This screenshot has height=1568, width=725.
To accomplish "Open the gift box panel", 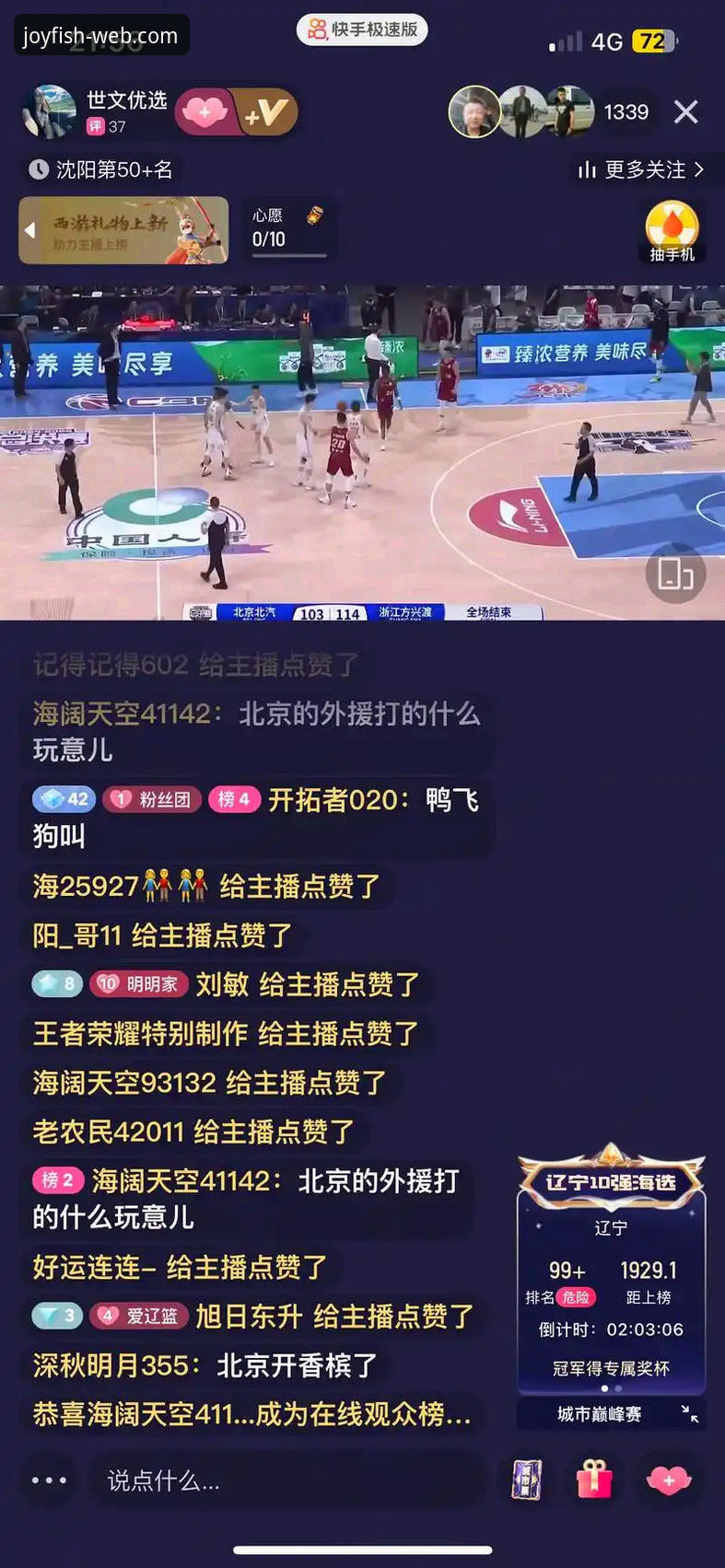I will coord(594,1481).
